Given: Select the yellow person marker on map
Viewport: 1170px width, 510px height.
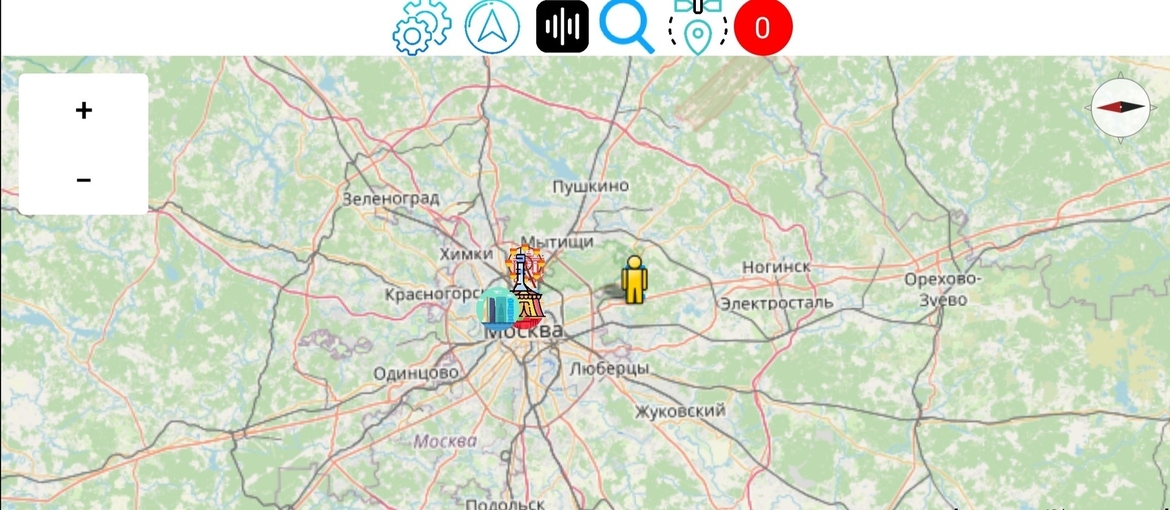Looking at the screenshot, I should (x=634, y=279).
